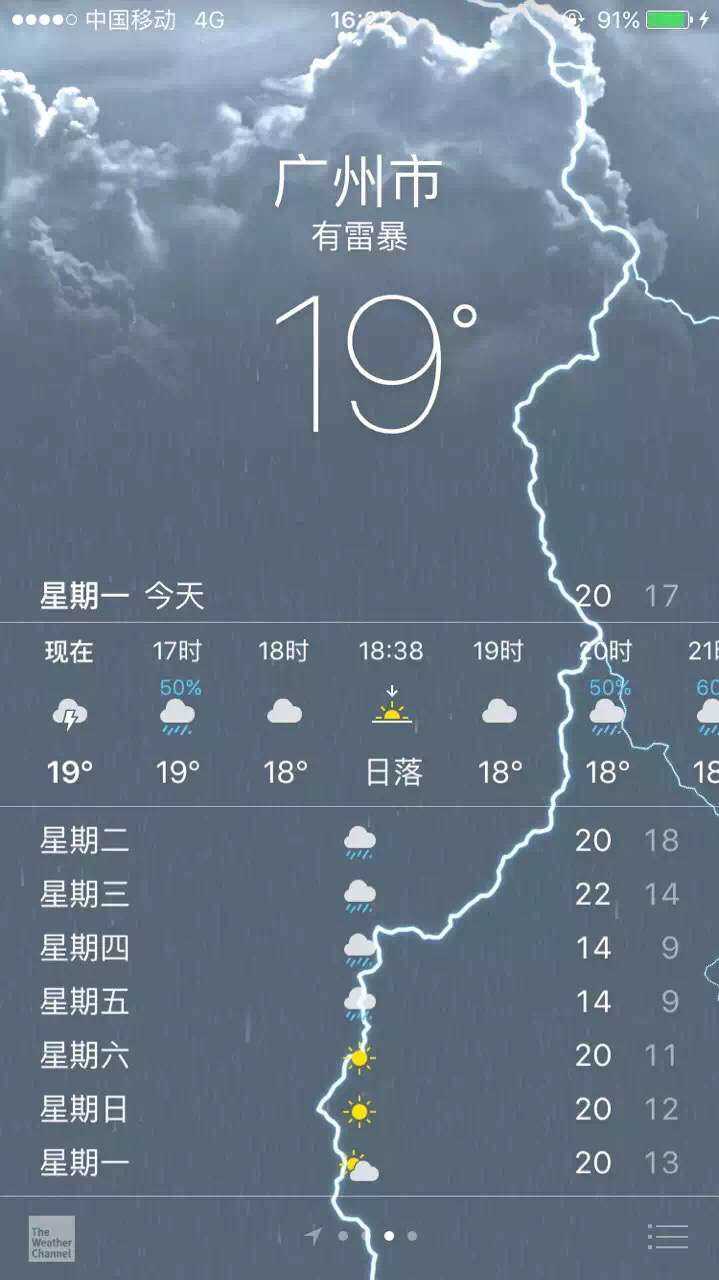Tap the page indicator dots
This screenshot has width=719, height=1280.
[365, 1236]
